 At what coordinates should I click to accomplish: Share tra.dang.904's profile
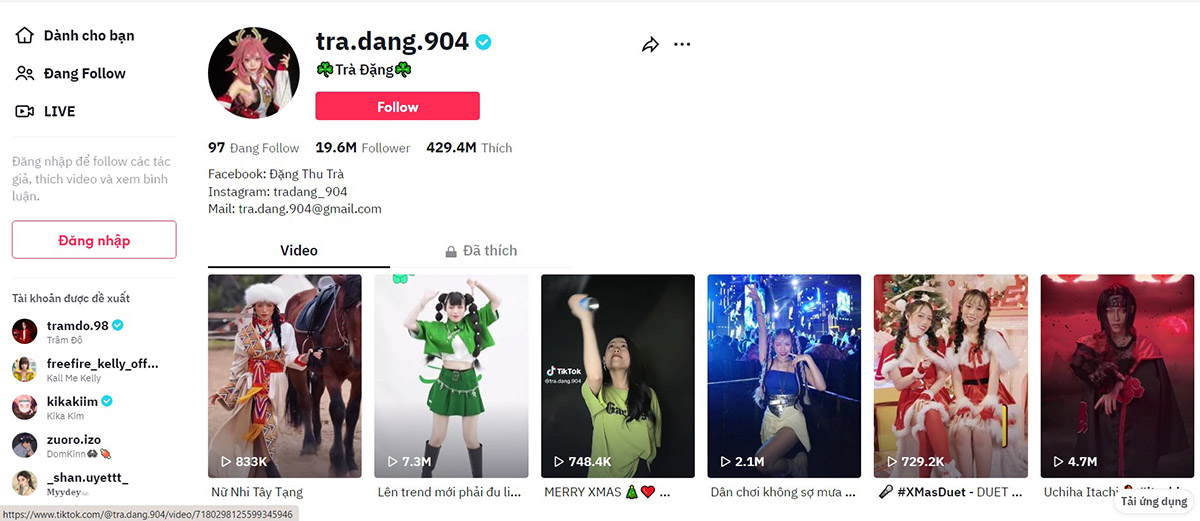(x=650, y=44)
